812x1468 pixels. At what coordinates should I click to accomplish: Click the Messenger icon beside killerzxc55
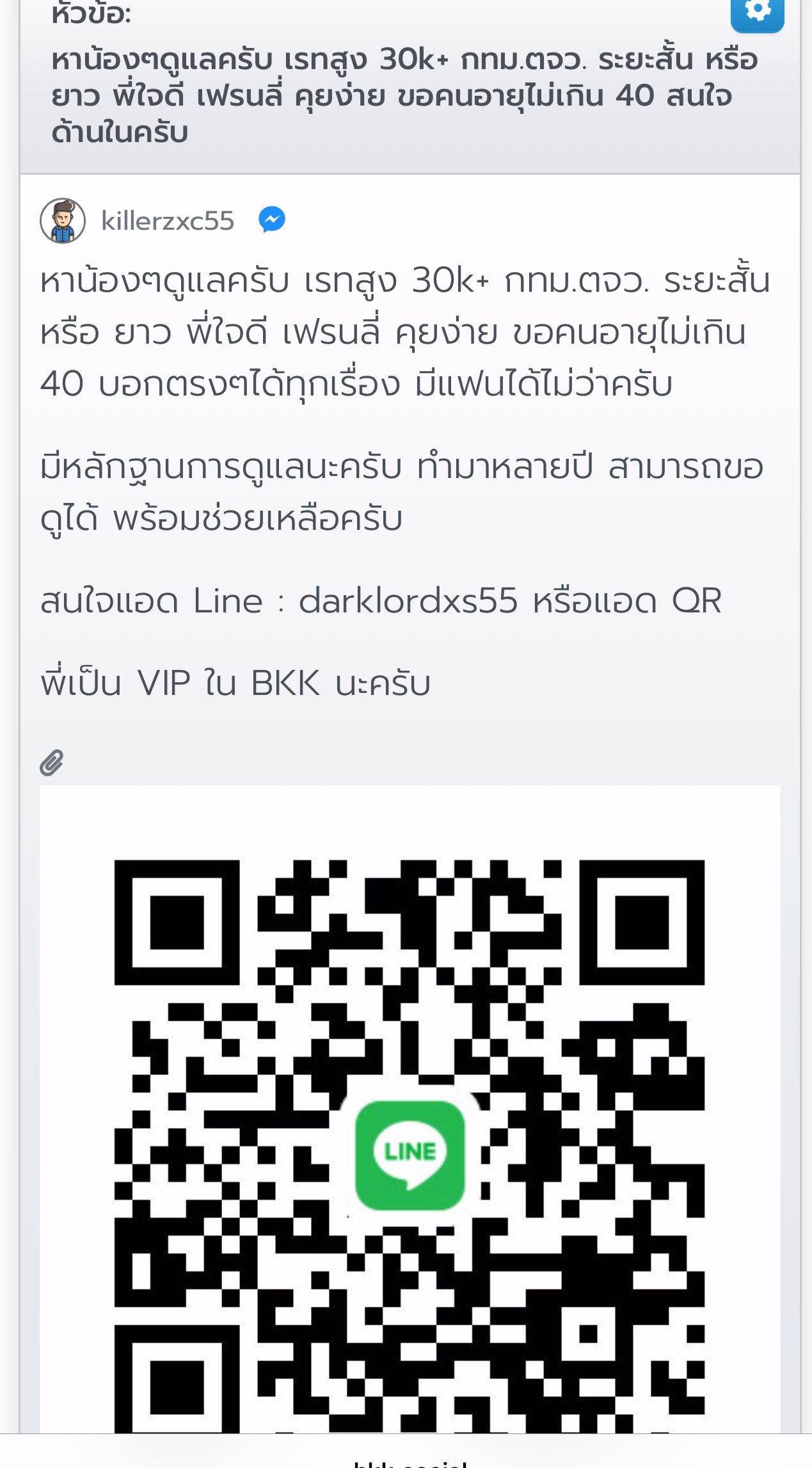(x=271, y=220)
